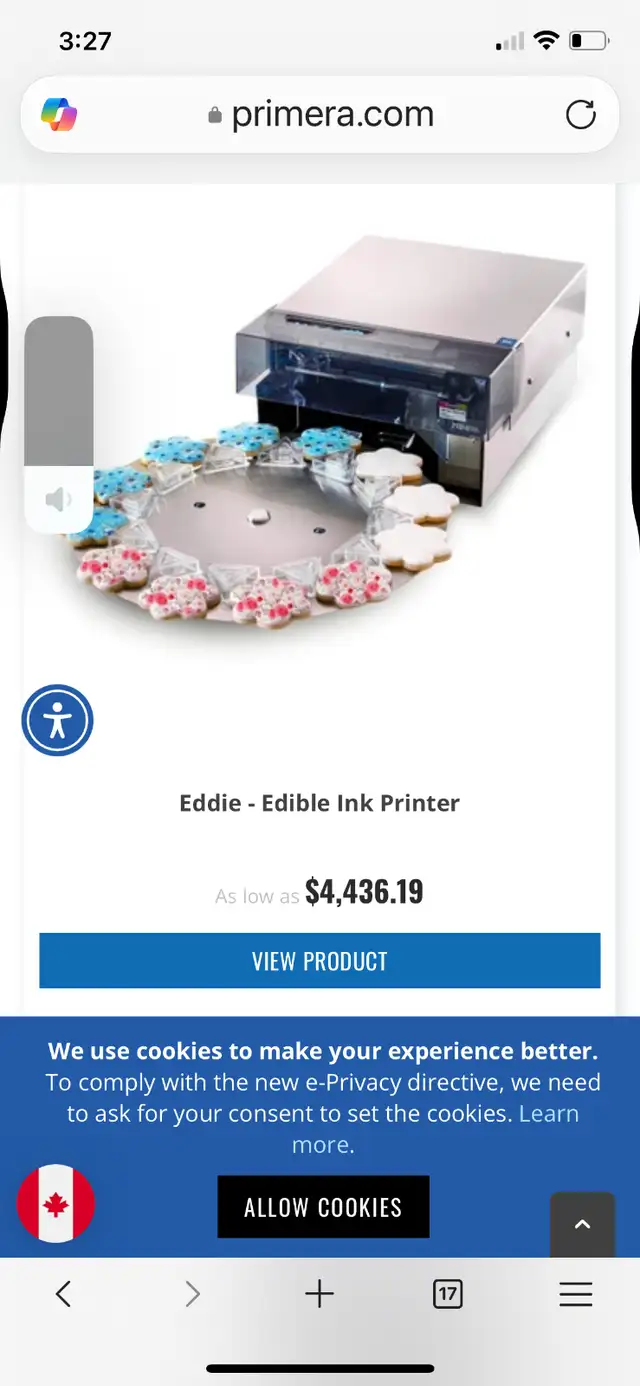
Task: Tap the Copilot icon in address bar
Action: (59, 114)
